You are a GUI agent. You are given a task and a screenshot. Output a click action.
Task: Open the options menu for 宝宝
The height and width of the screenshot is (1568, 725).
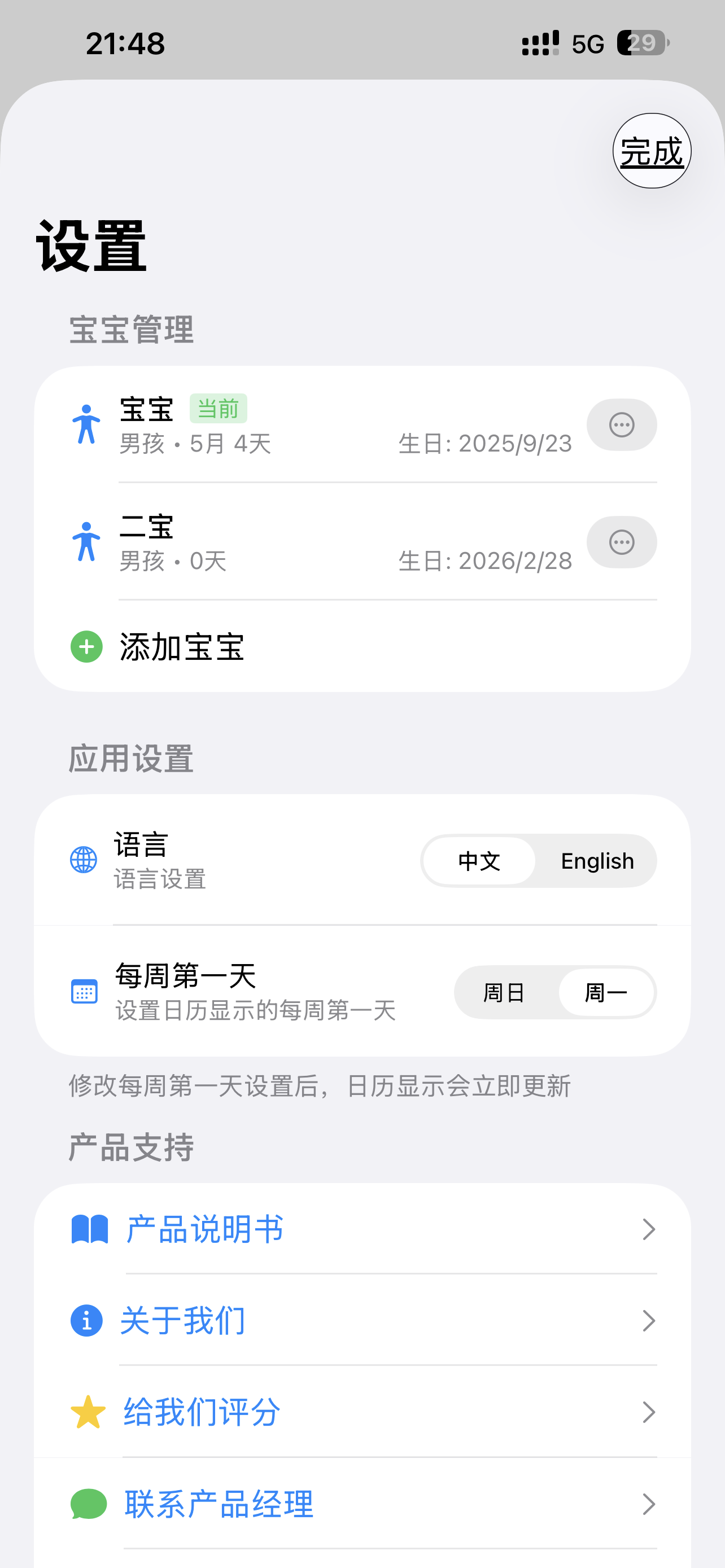tap(622, 424)
